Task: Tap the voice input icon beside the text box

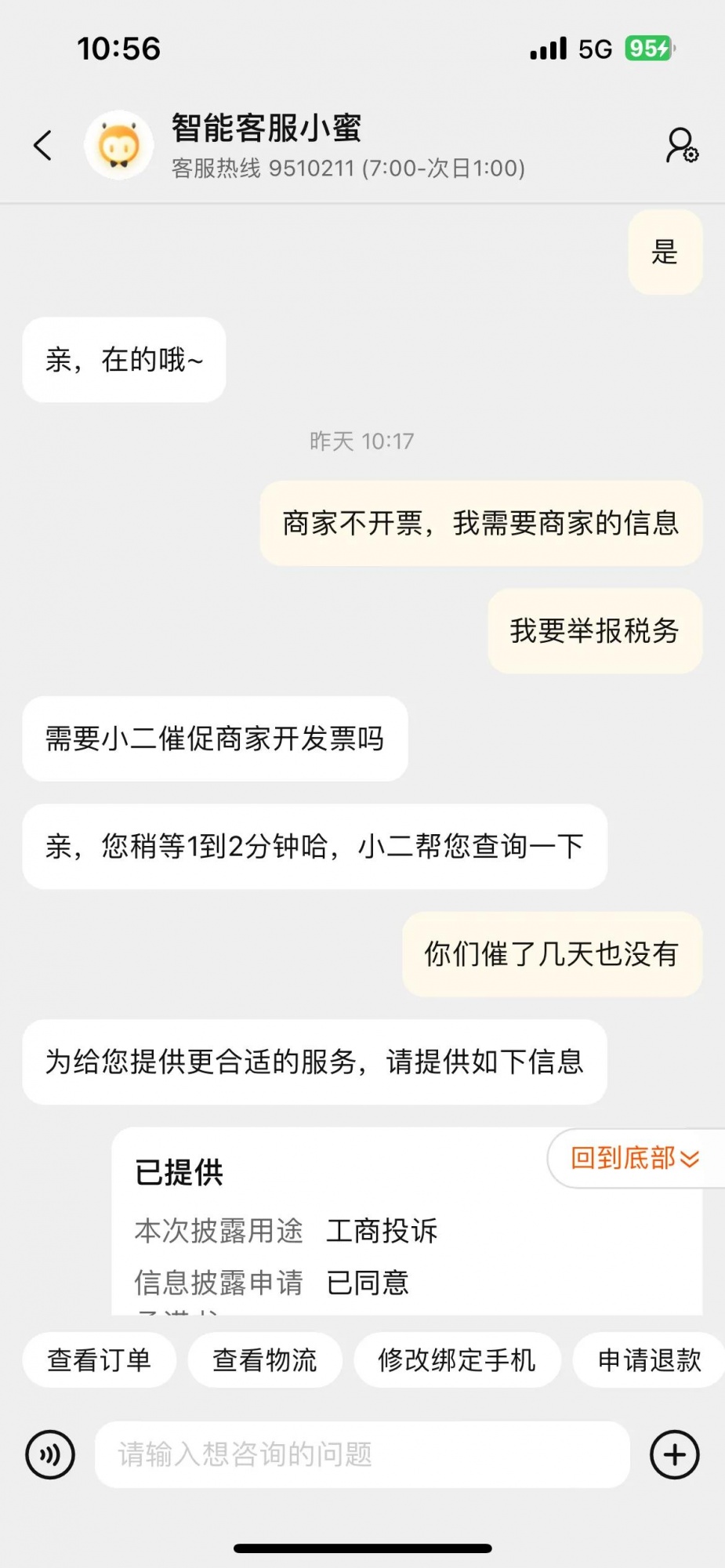Action: click(x=49, y=1454)
